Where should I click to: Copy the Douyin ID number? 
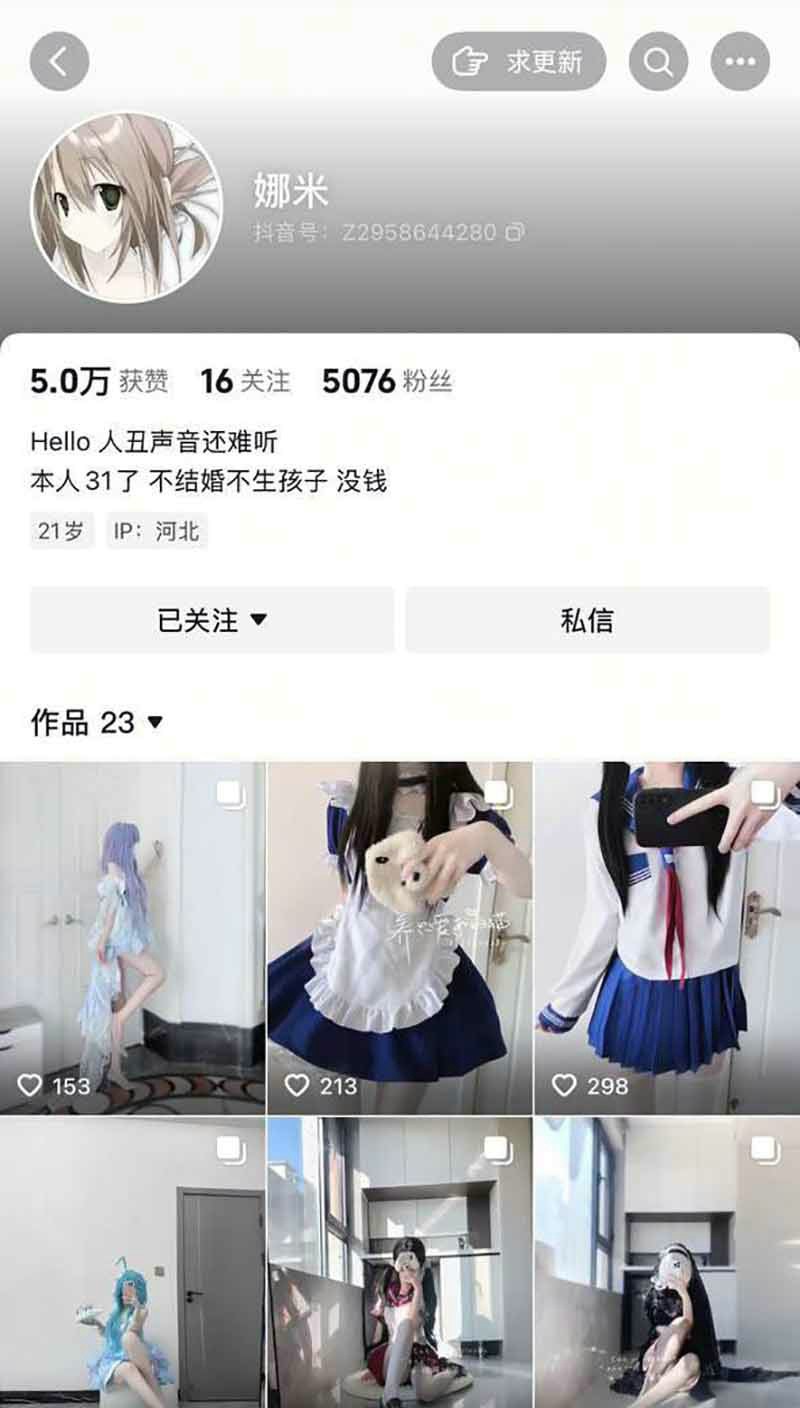pos(515,232)
